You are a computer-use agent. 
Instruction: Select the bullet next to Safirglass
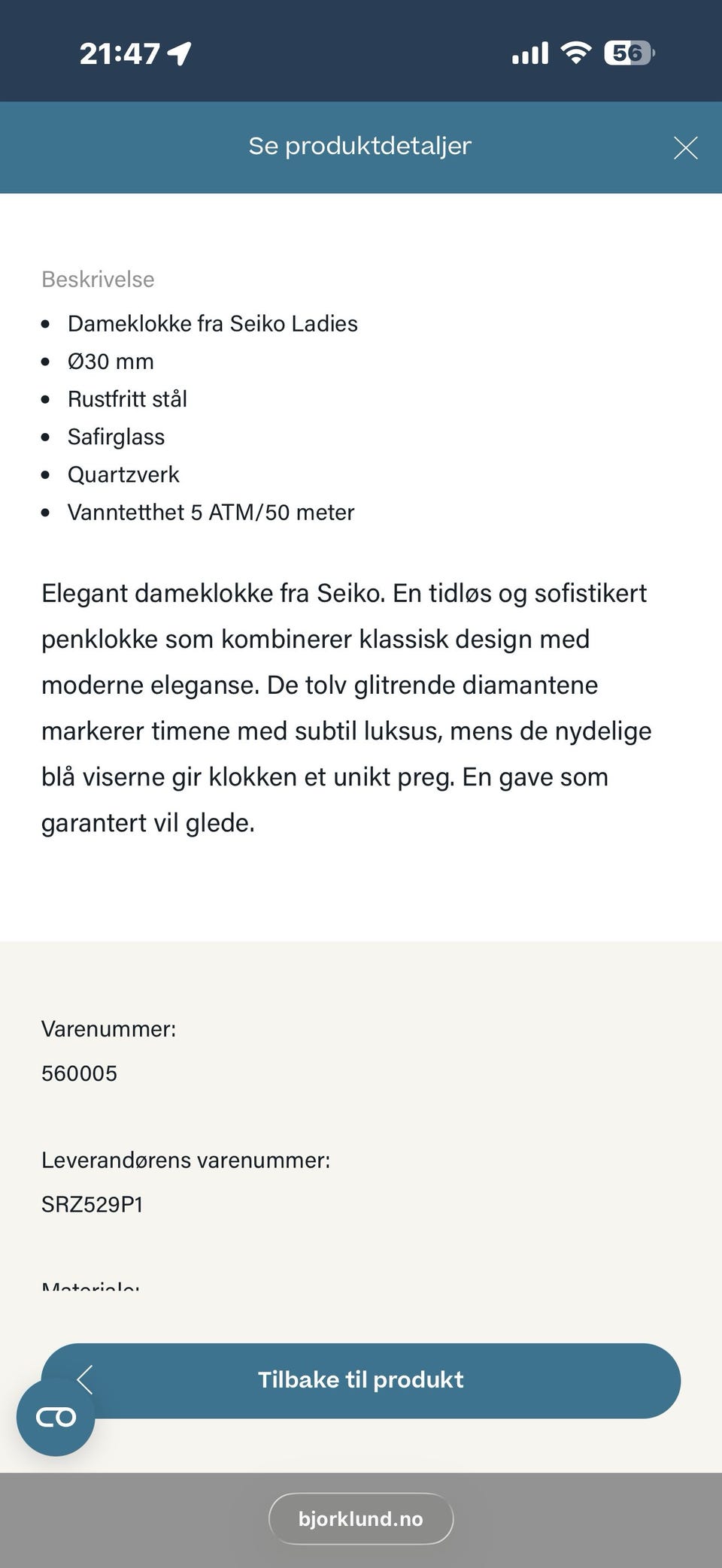pos(45,438)
